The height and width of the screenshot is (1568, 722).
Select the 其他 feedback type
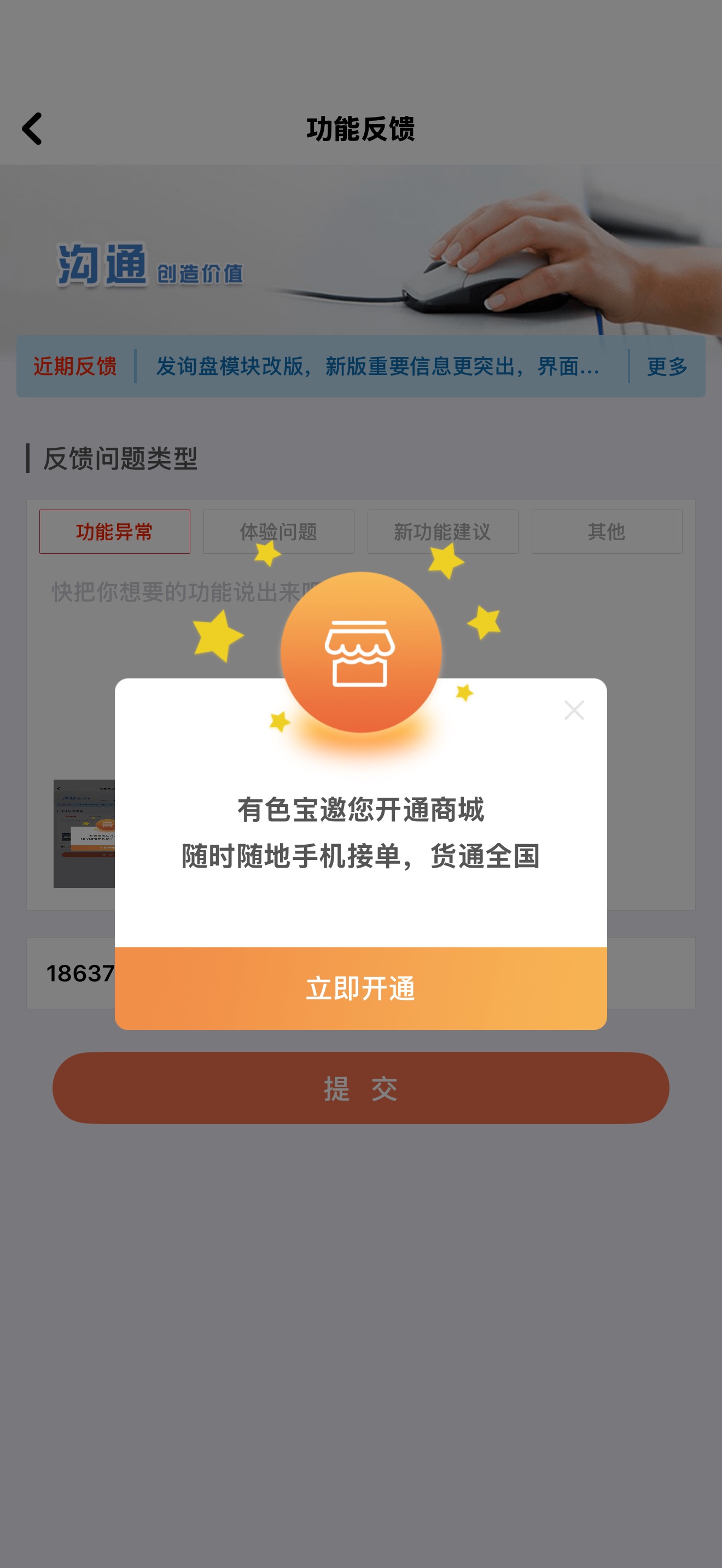click(x=607, y=531)
